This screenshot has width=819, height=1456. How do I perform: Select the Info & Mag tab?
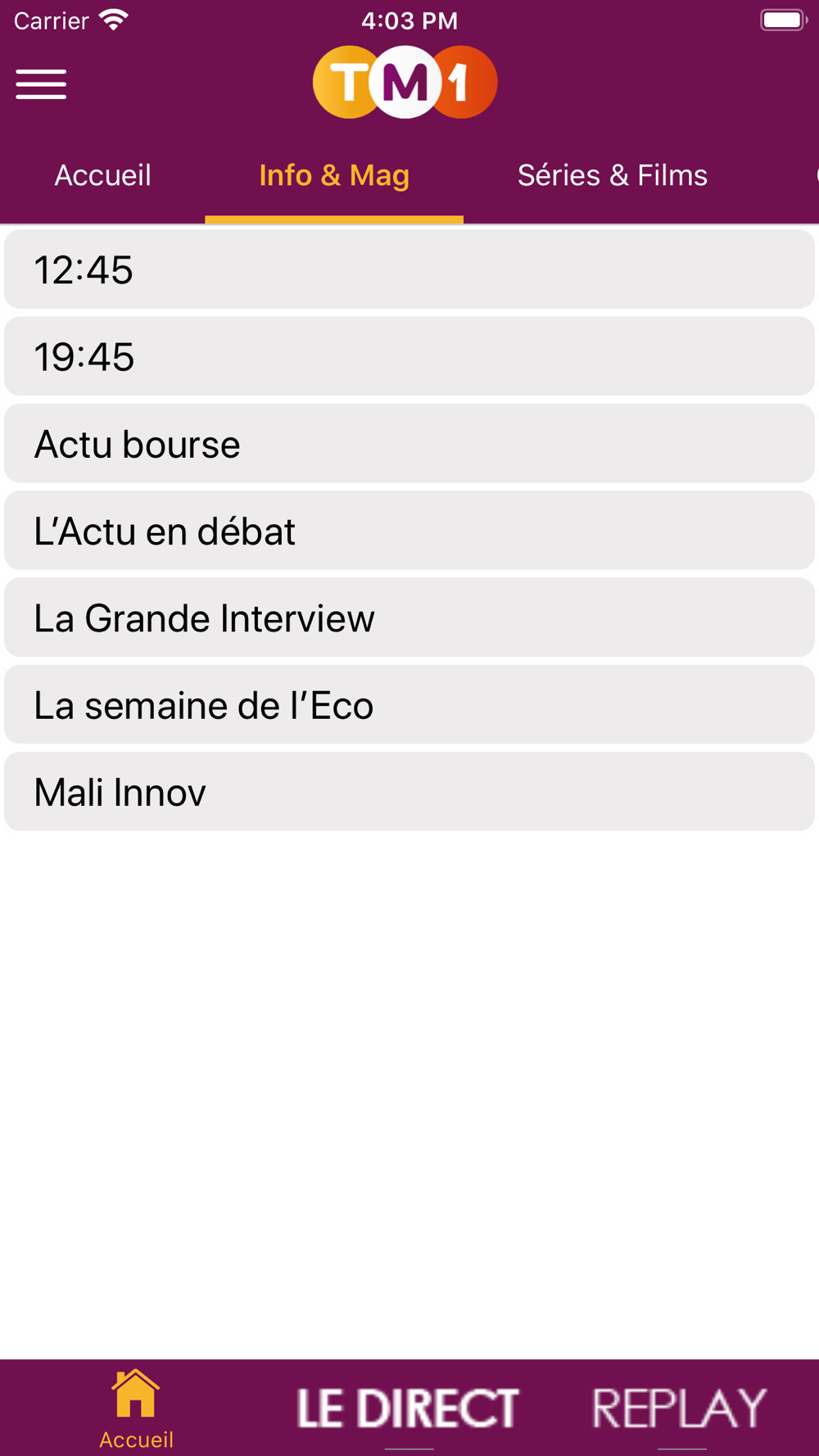tap(334, 175)
